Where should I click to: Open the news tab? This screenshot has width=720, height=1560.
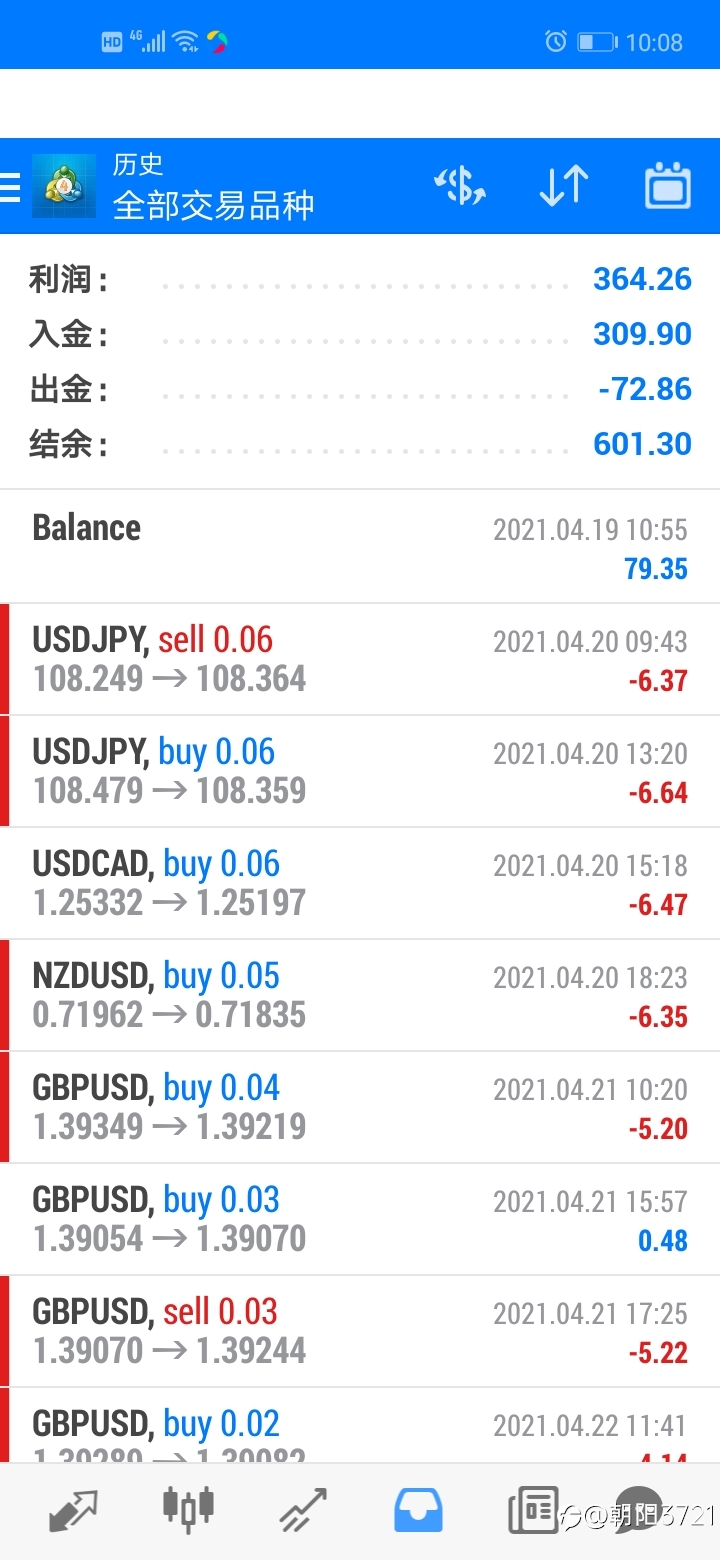point(532,1510)
